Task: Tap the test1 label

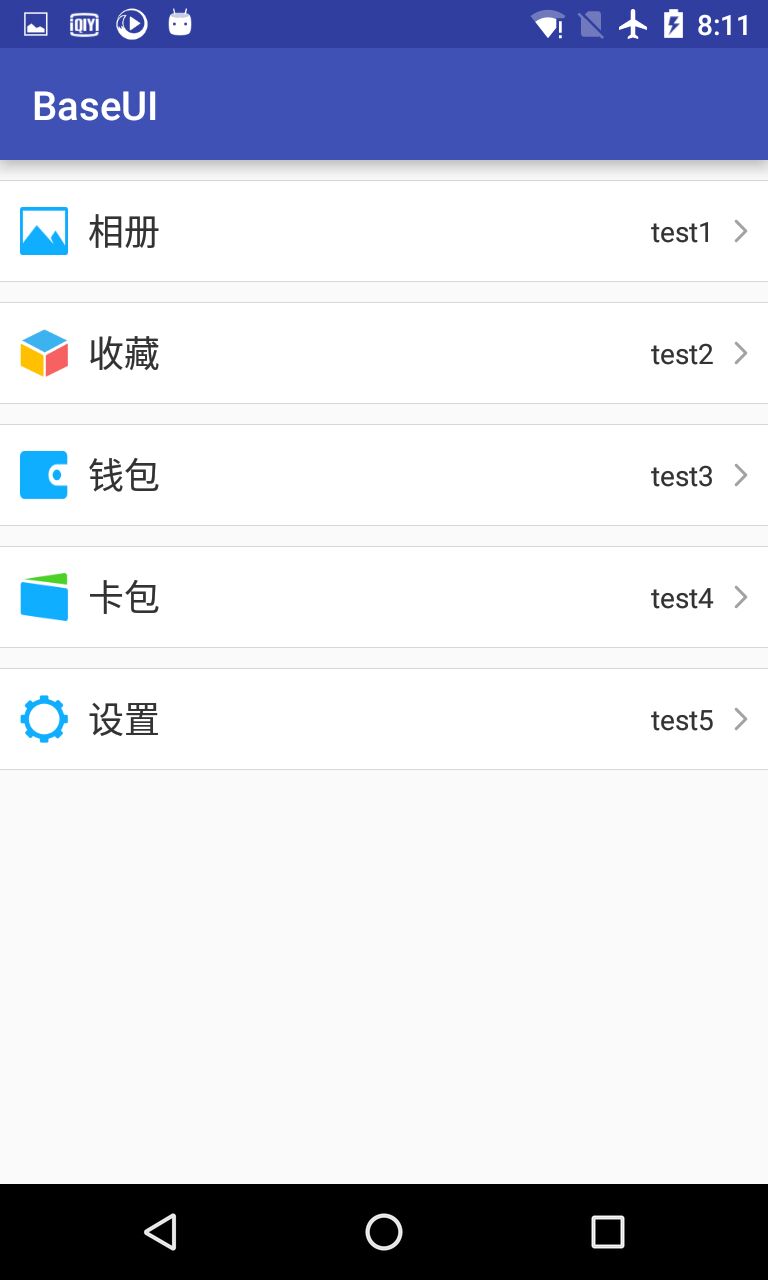Action: point(681,233)
